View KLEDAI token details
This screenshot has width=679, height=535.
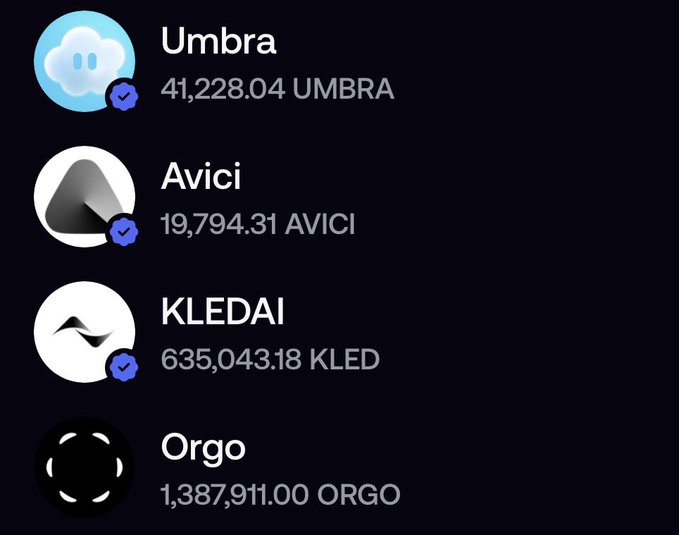point(270,334)
